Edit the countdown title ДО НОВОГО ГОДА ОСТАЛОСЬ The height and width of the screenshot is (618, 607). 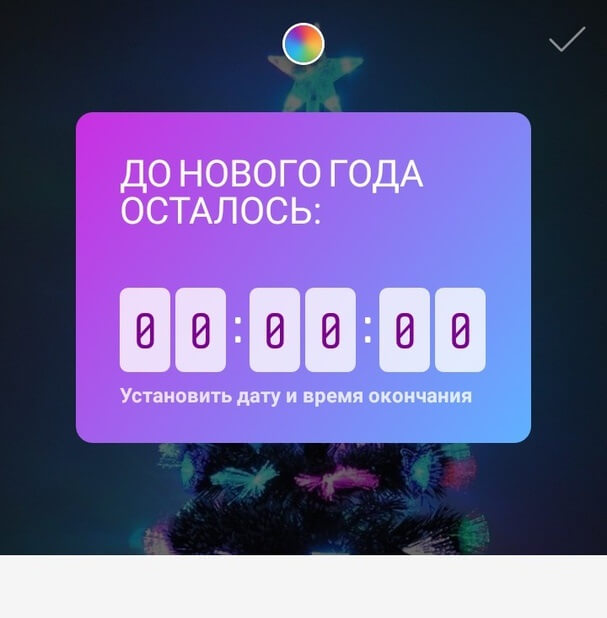pos(270,193)
